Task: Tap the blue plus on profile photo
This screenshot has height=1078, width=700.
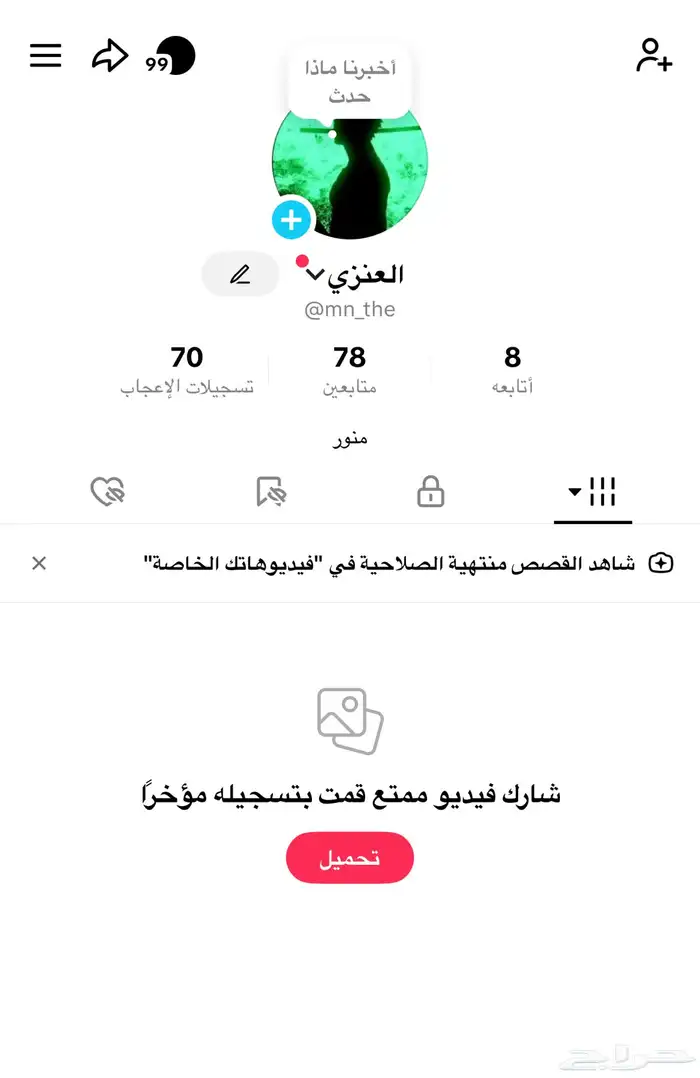Action: (x=291, y=220)
